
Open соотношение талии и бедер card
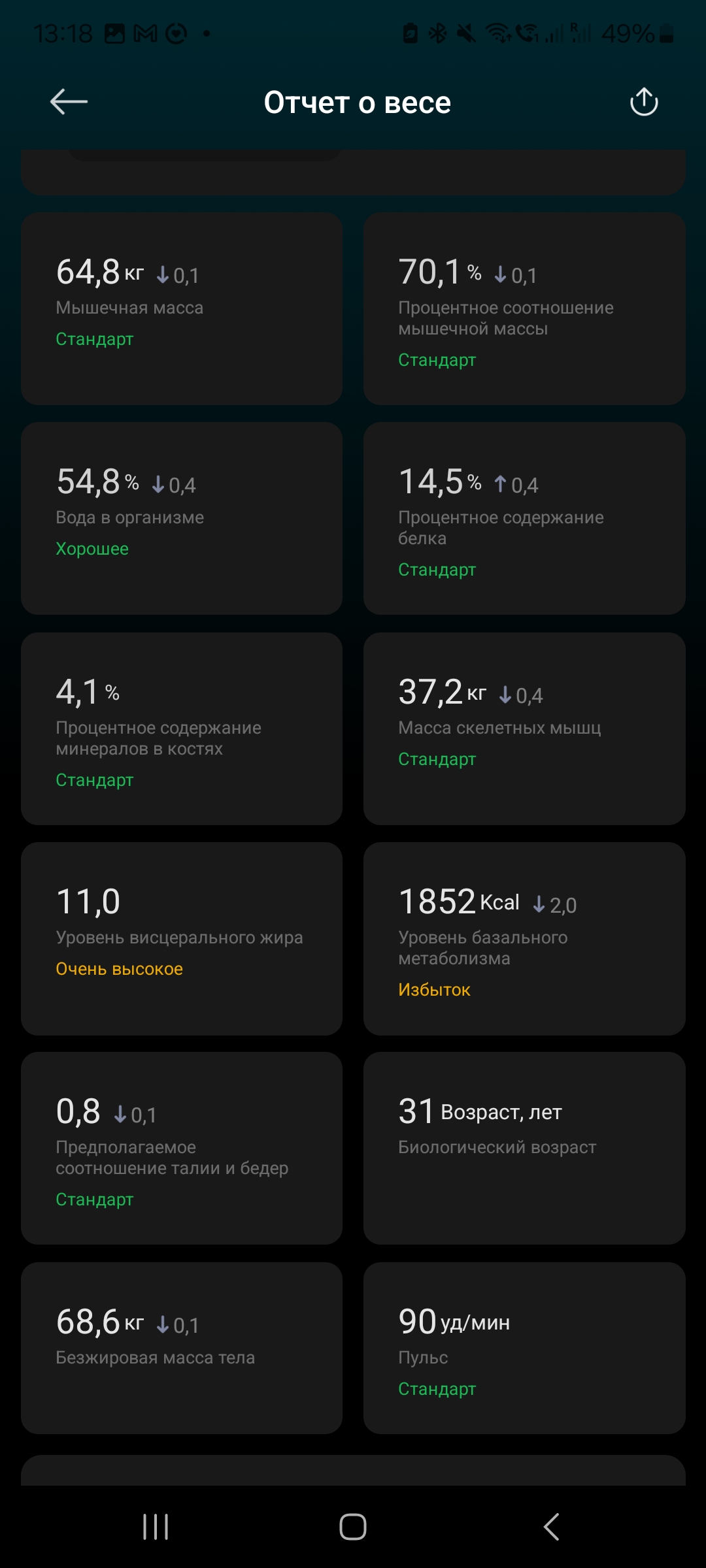tap(182, 1148)
